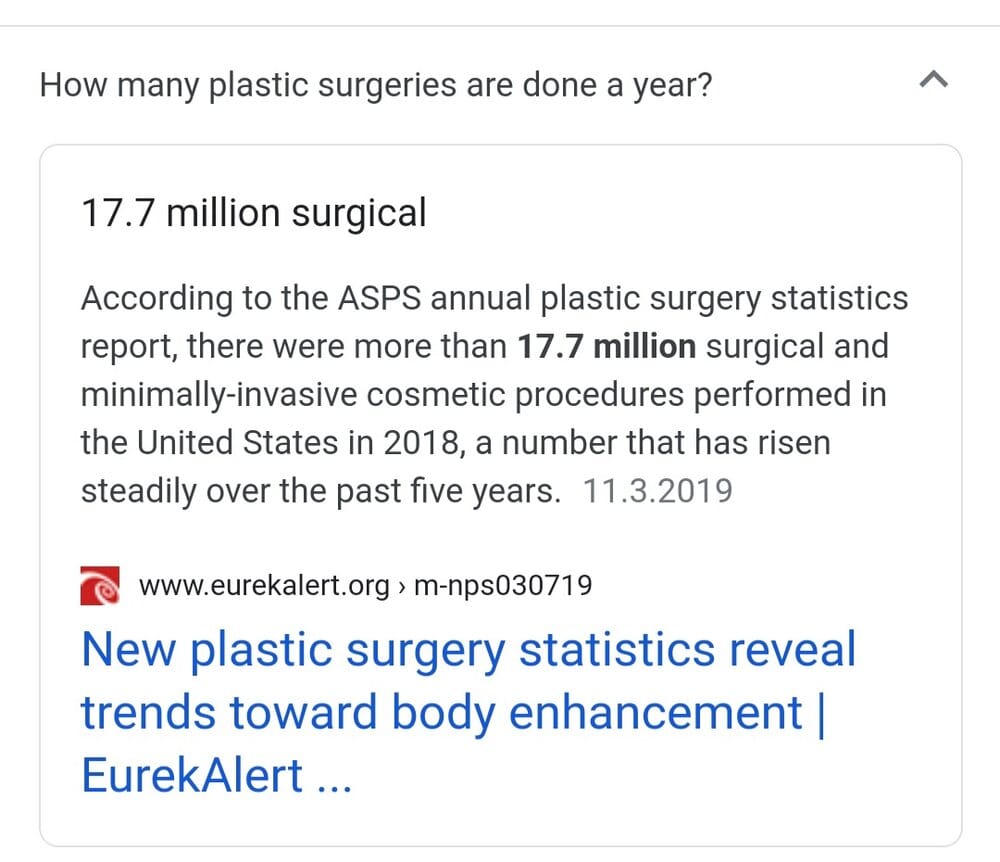The image size is (1000, 862).
Task: Collapse the plastic surgeries question
Action: (932, 82)
